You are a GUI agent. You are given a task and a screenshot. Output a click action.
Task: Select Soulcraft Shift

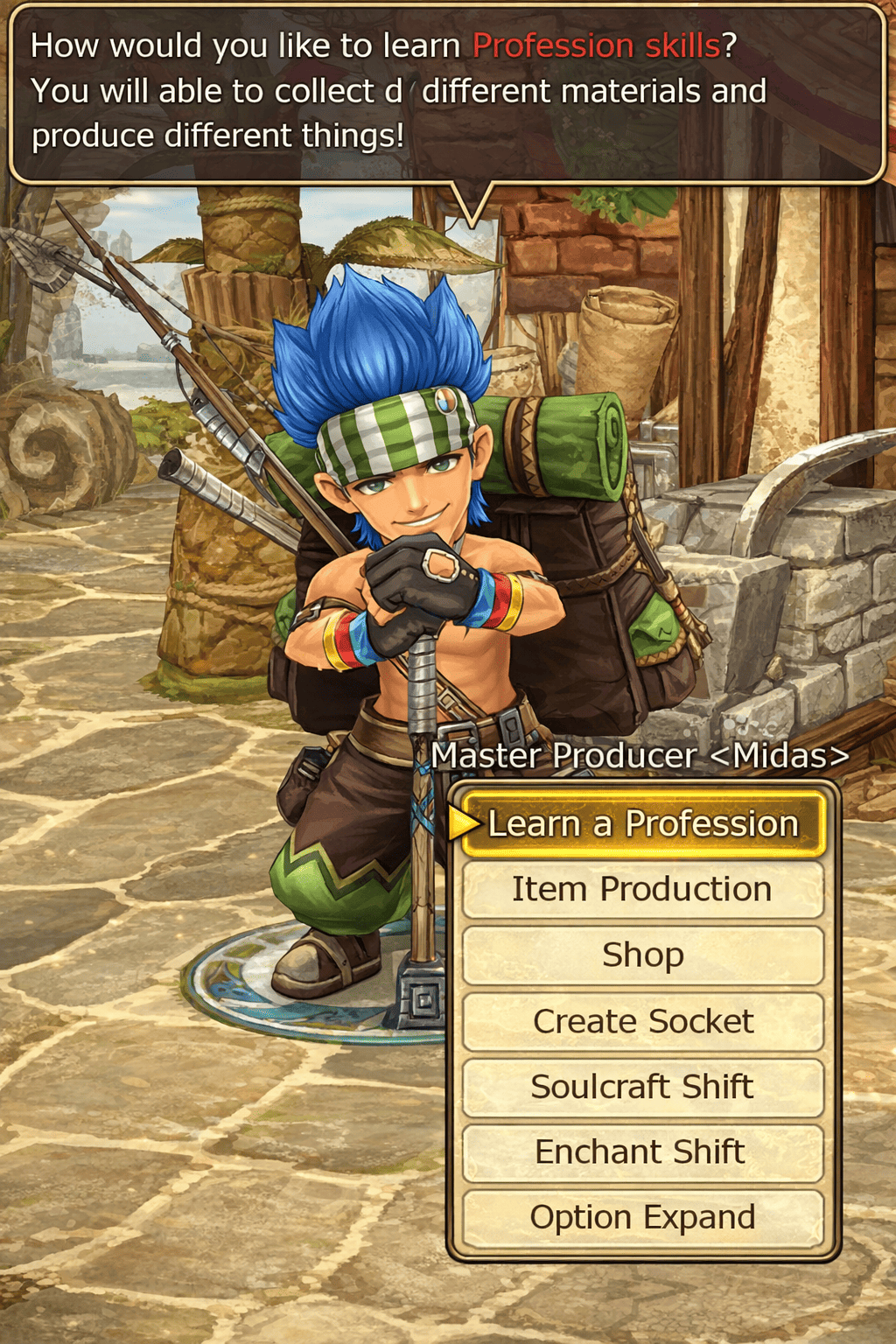[x=643, y=1087]
